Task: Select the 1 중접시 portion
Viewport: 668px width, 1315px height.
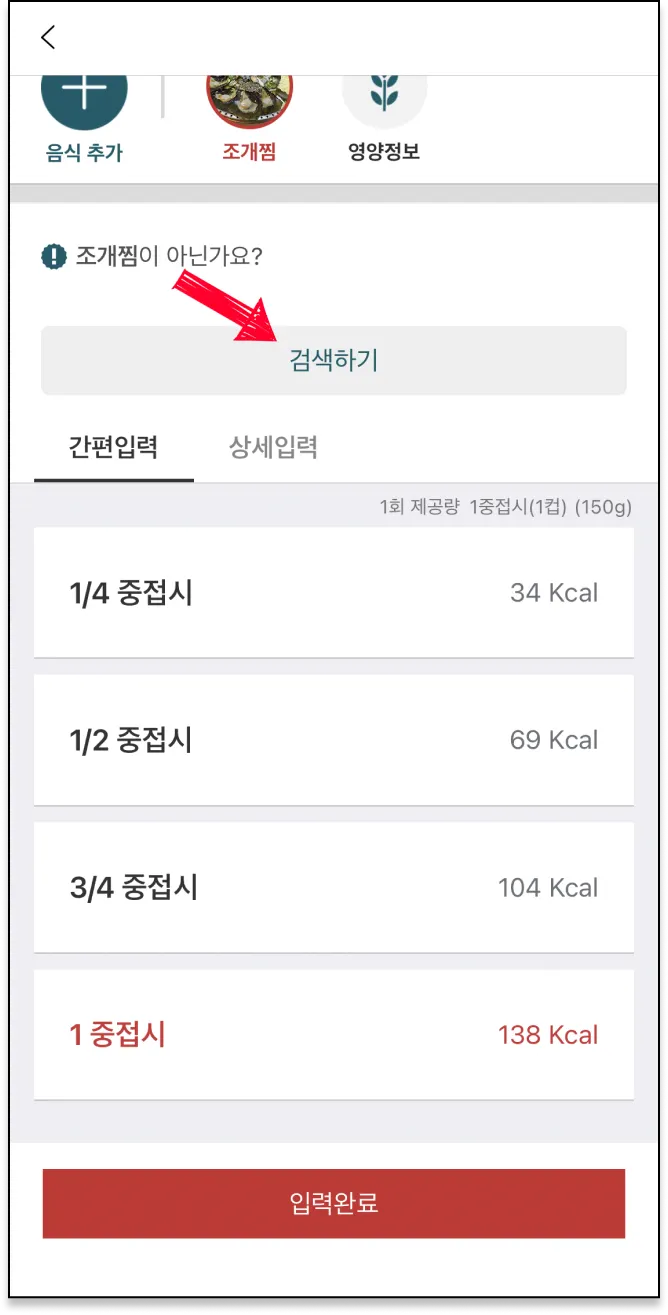Action: pos(333,1034)
